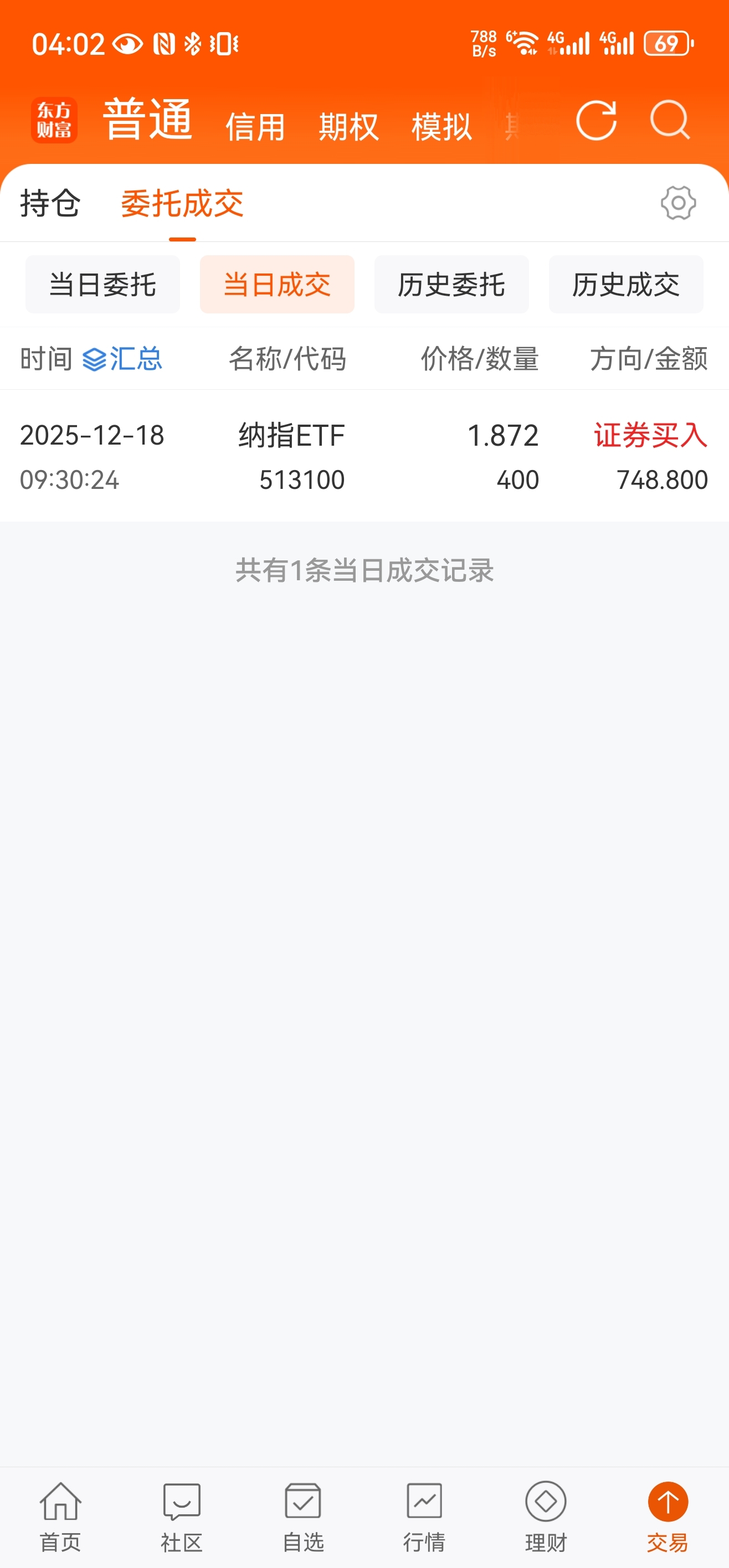Switch to the 行情 market tab
729x1568 pixels.
pyautogui.click(x=424, y=1515)
